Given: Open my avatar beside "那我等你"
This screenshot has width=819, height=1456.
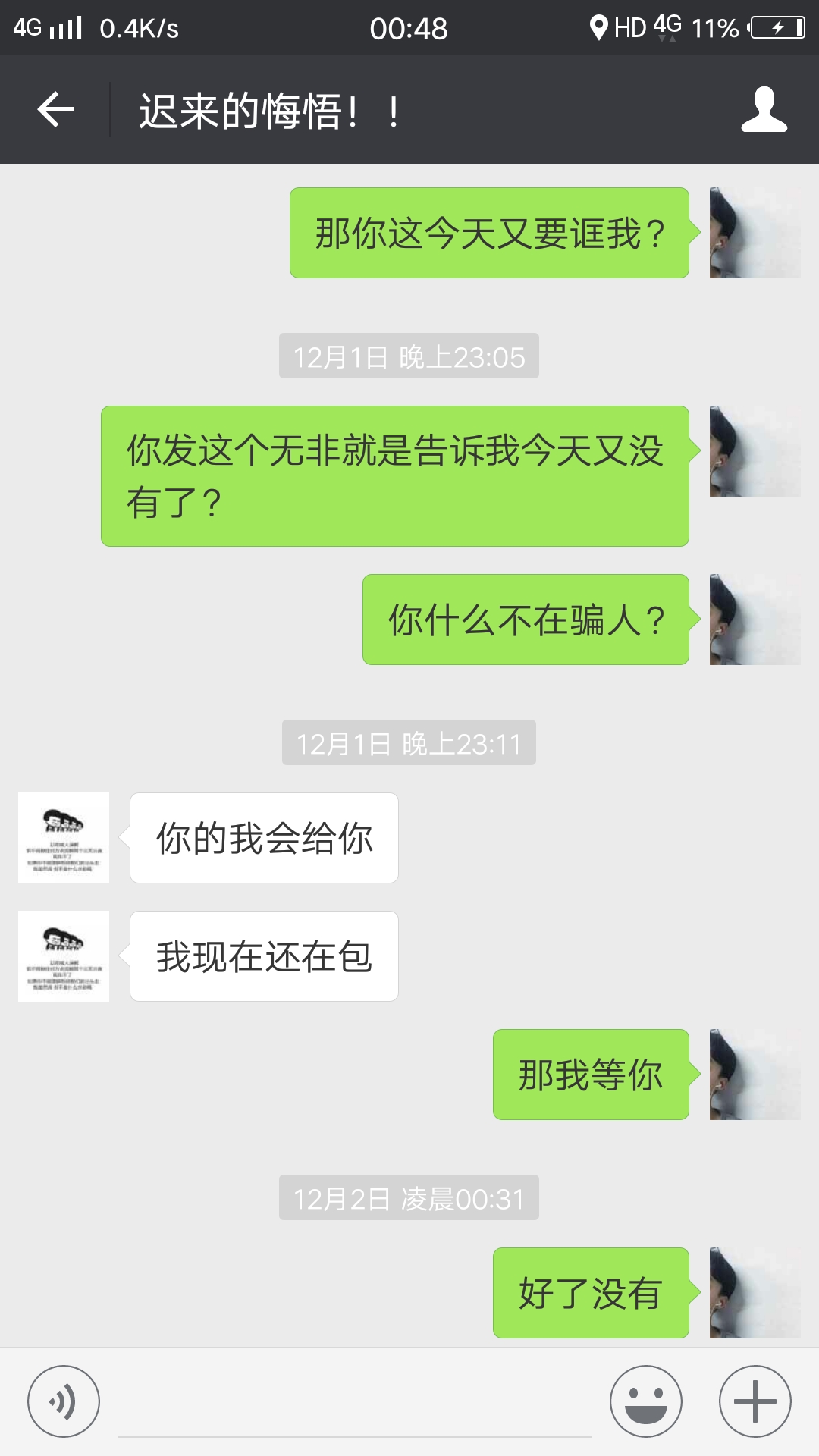Looking at the screenshot, I should pos(755,1075).
